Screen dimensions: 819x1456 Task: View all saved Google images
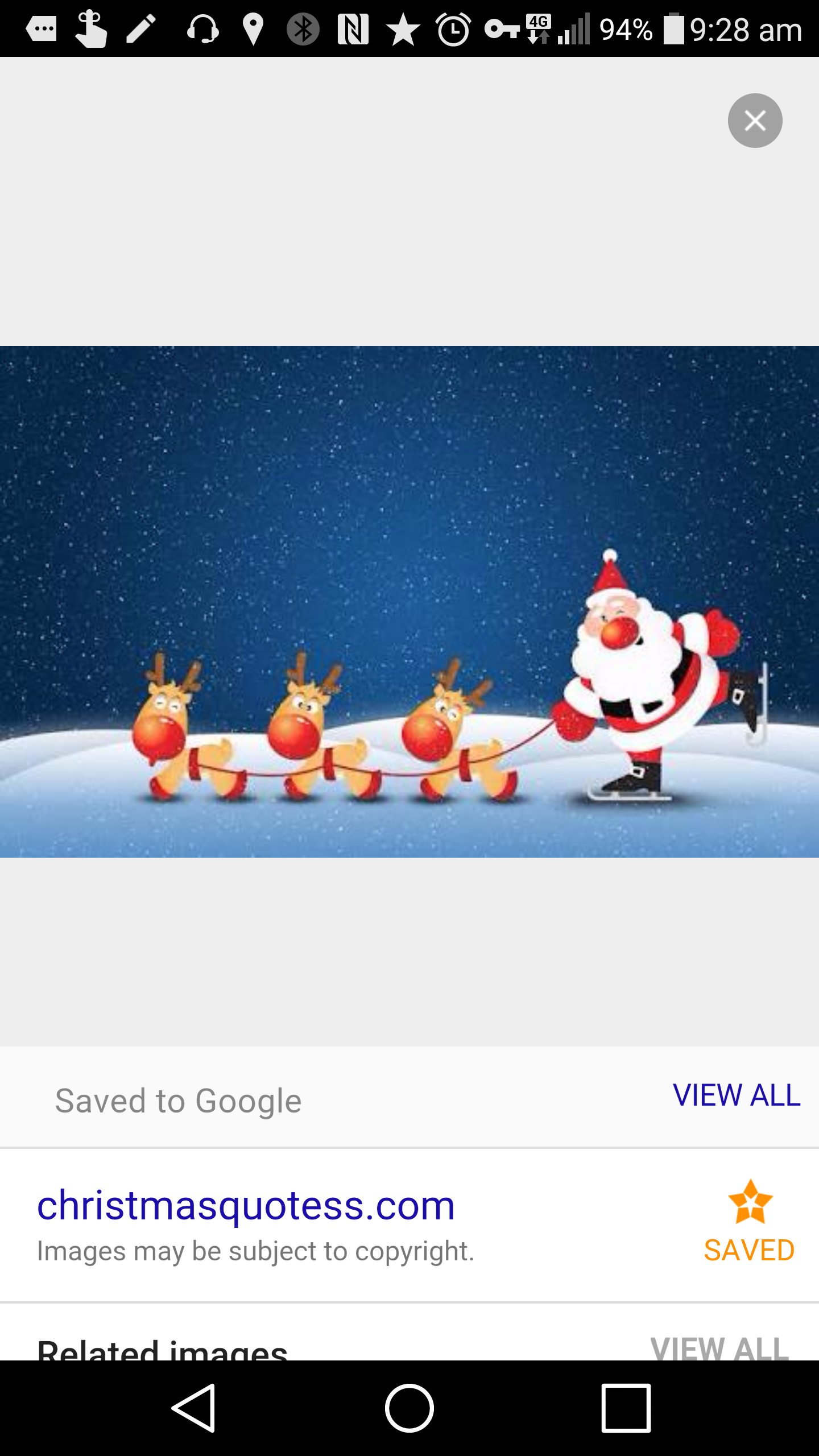(x=737, y=1095)
